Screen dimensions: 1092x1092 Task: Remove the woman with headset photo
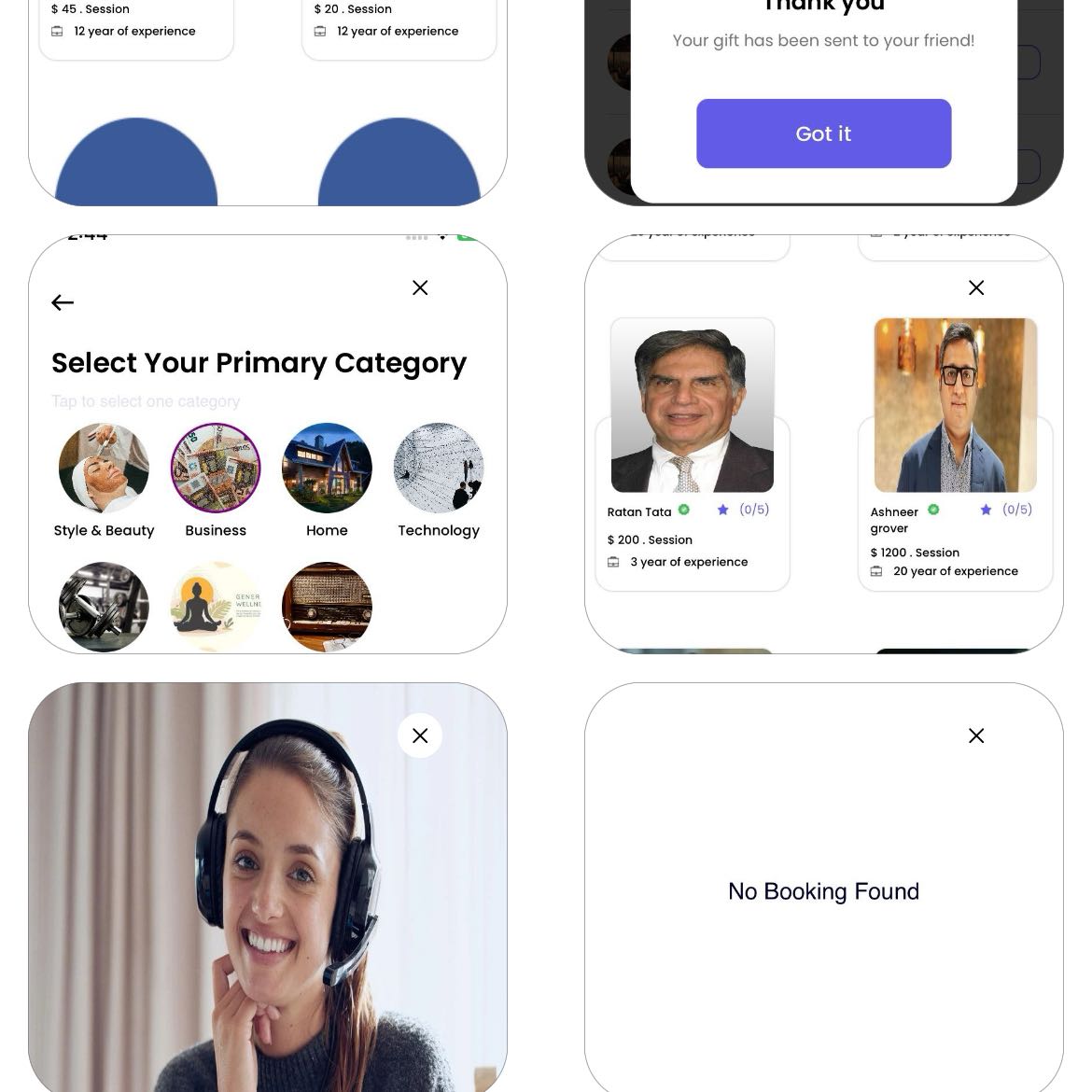click(420, 735)
